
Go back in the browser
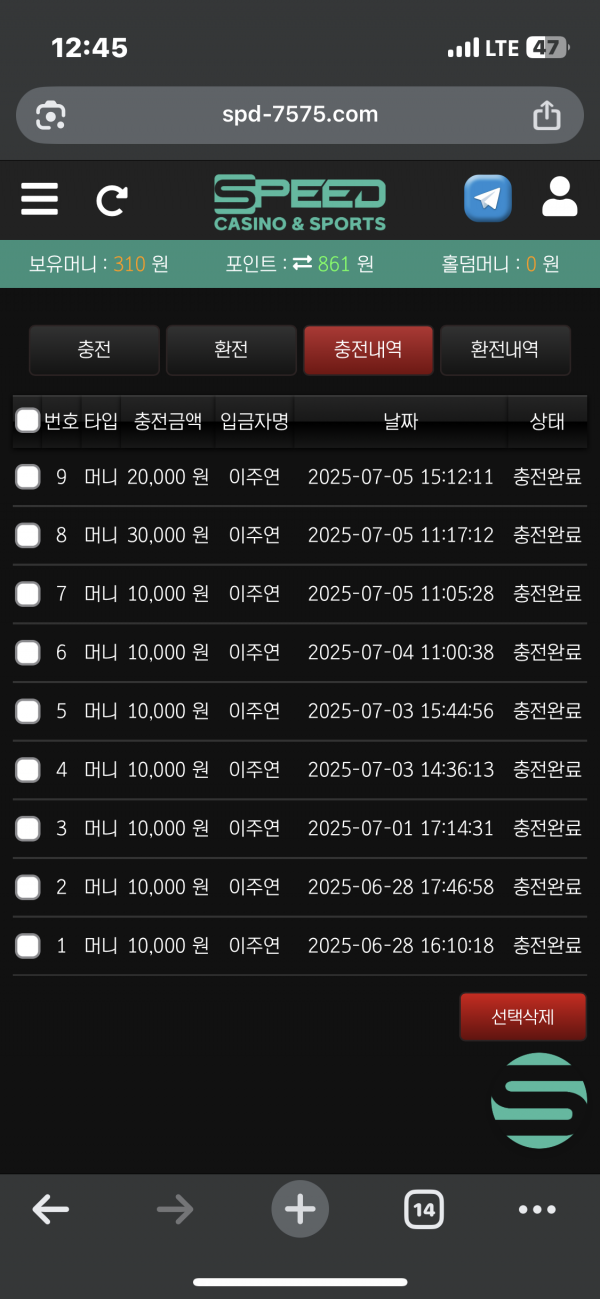pos(50,1210)
